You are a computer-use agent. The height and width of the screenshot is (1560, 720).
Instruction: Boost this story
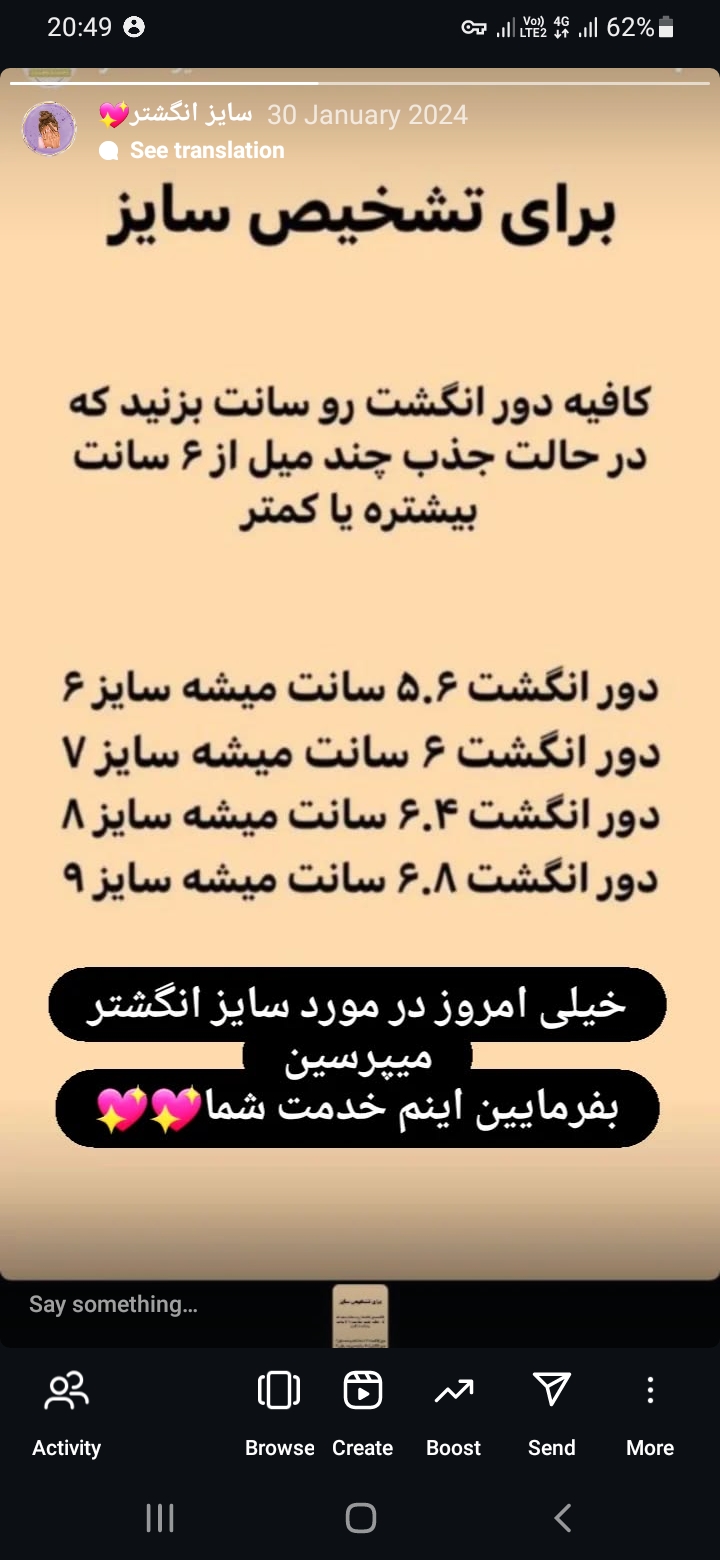click(x=453, y=1412)
